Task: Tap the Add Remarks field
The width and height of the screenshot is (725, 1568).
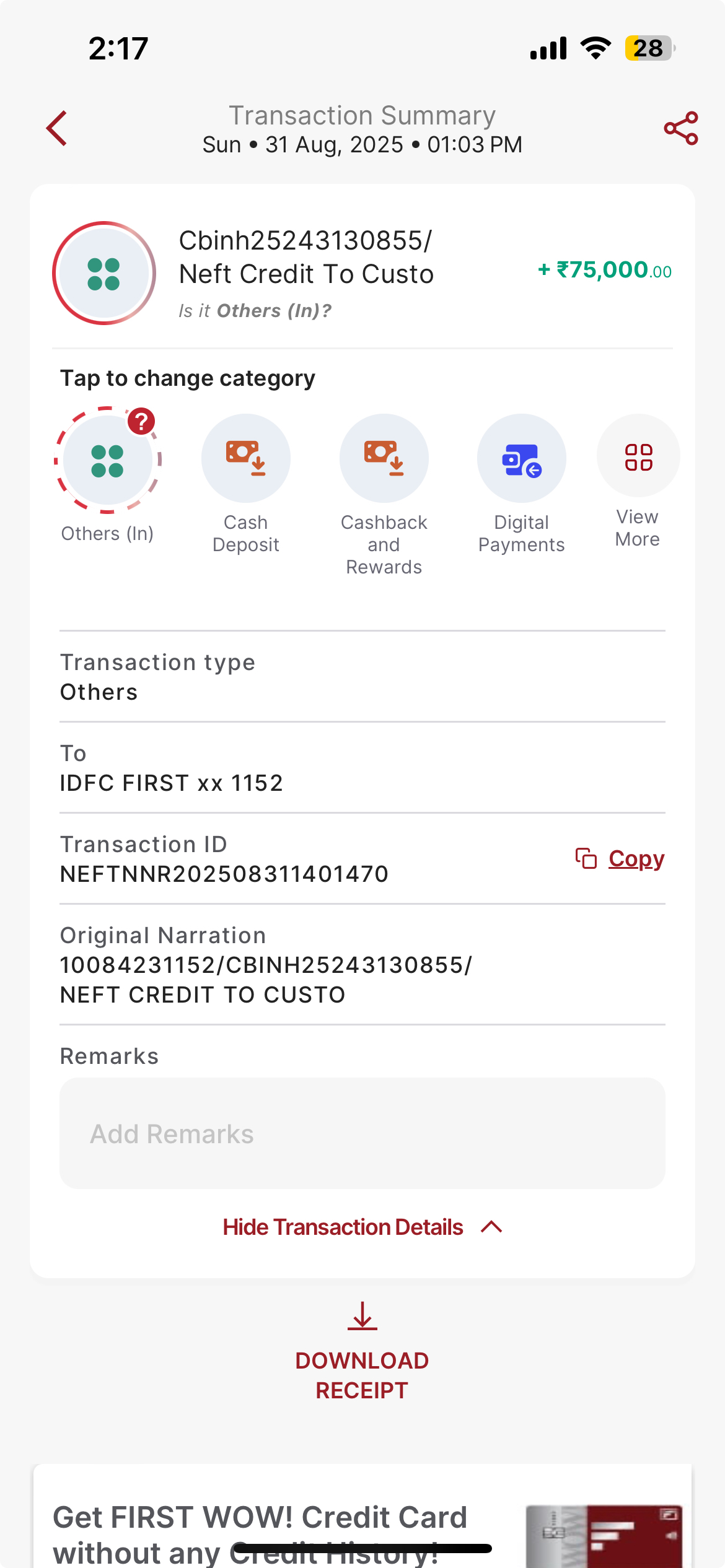Action: (362, 1133)
